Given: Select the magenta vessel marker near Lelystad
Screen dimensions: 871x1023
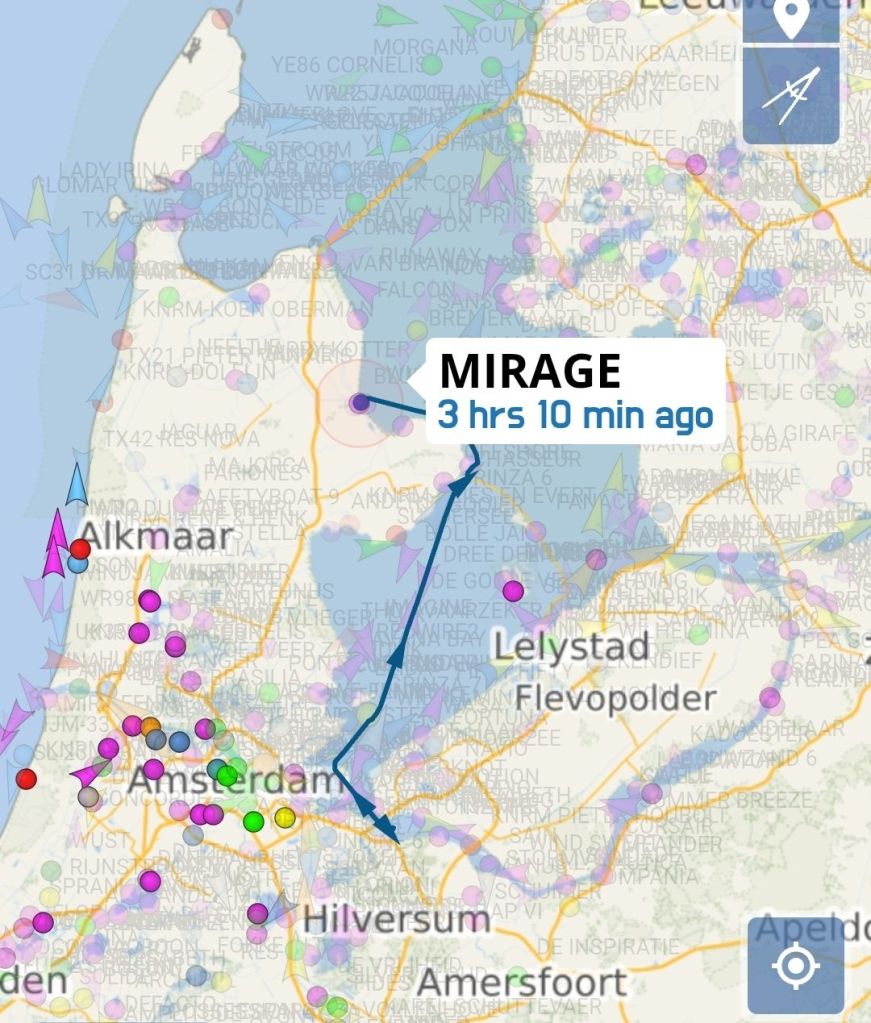Looking at the screenshot, I should tap(513, 591).
